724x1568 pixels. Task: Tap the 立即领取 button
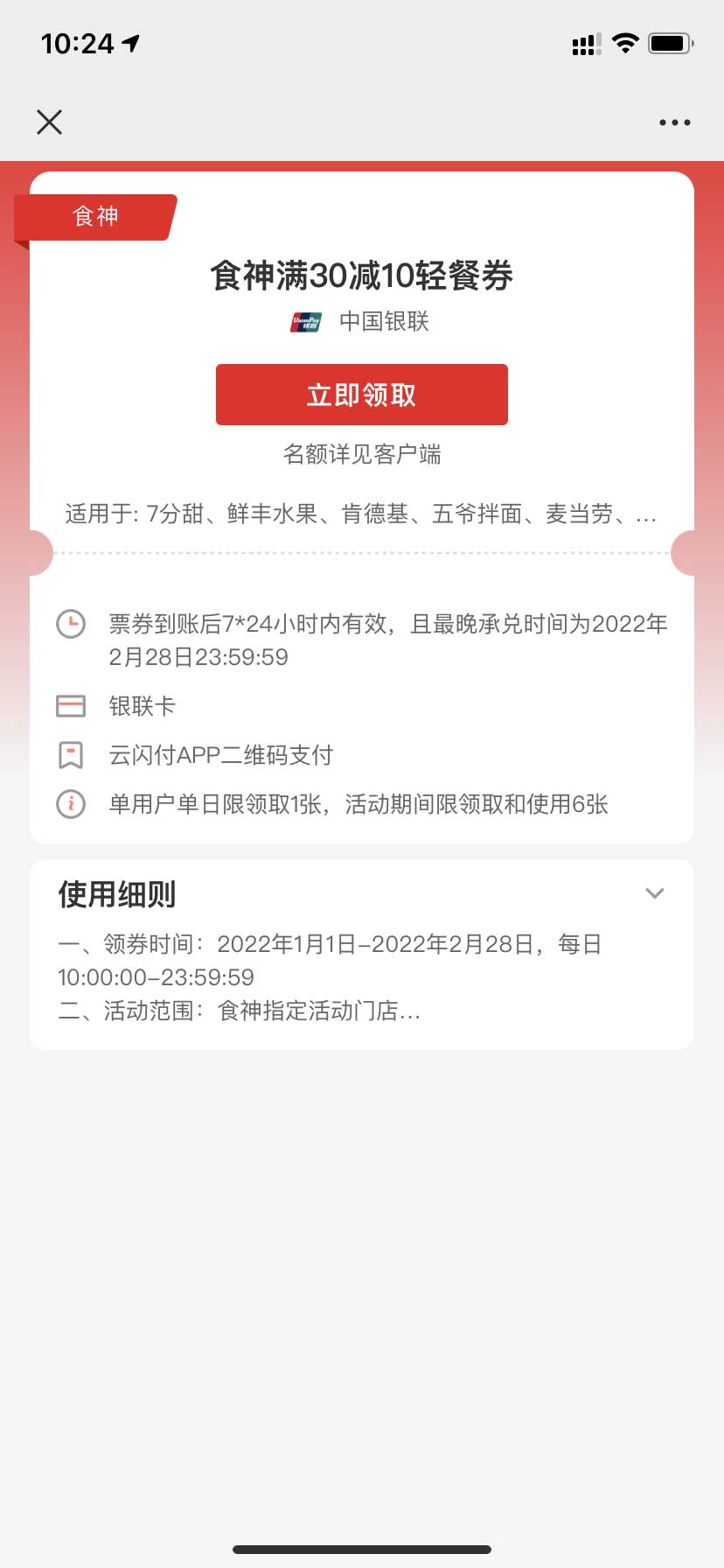(361, 395)
